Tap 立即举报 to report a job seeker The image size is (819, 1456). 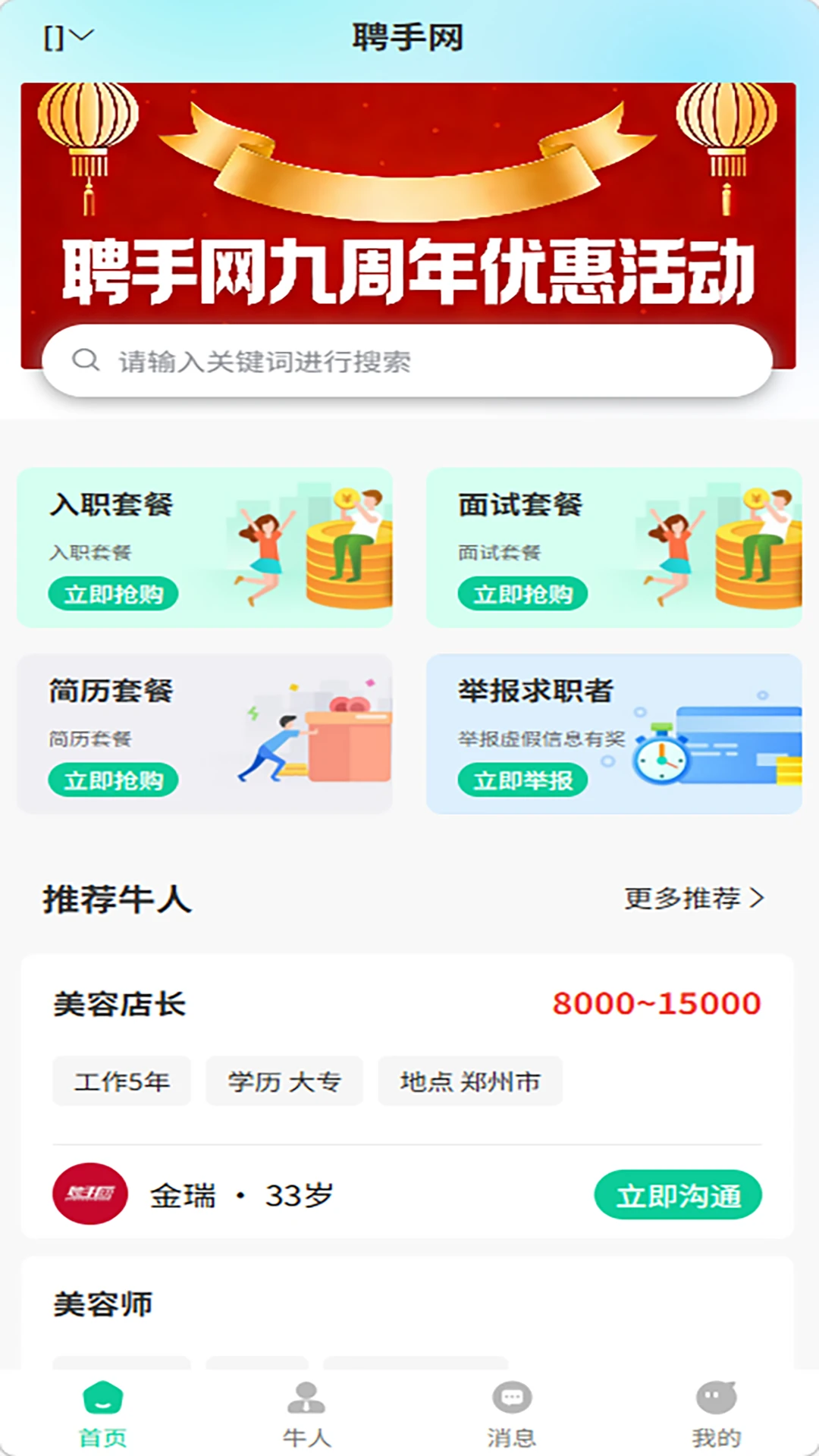pos(522,780)
